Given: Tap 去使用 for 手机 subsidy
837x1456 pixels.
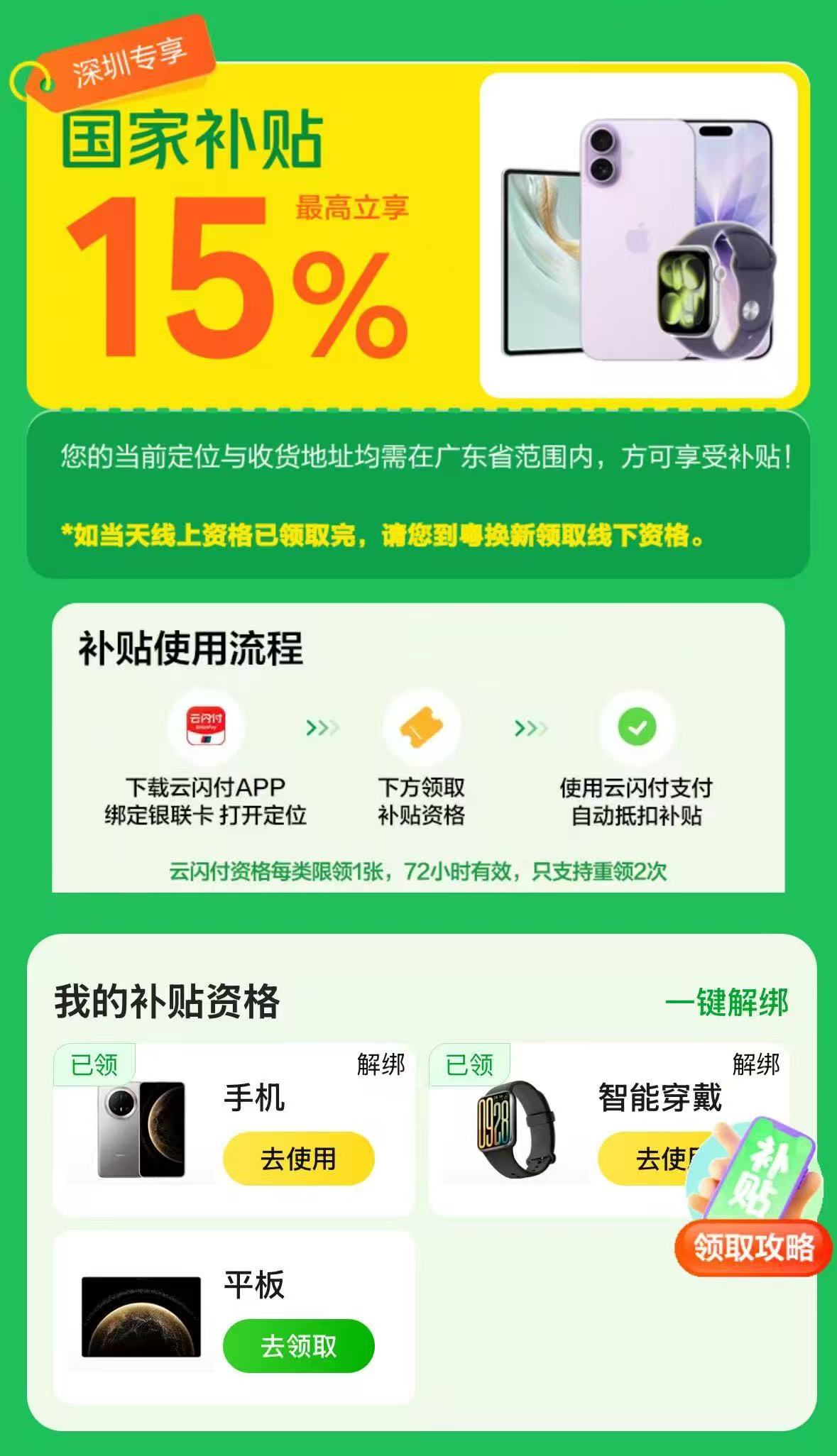Looking at the screenshot, I should pos(298,1159).
